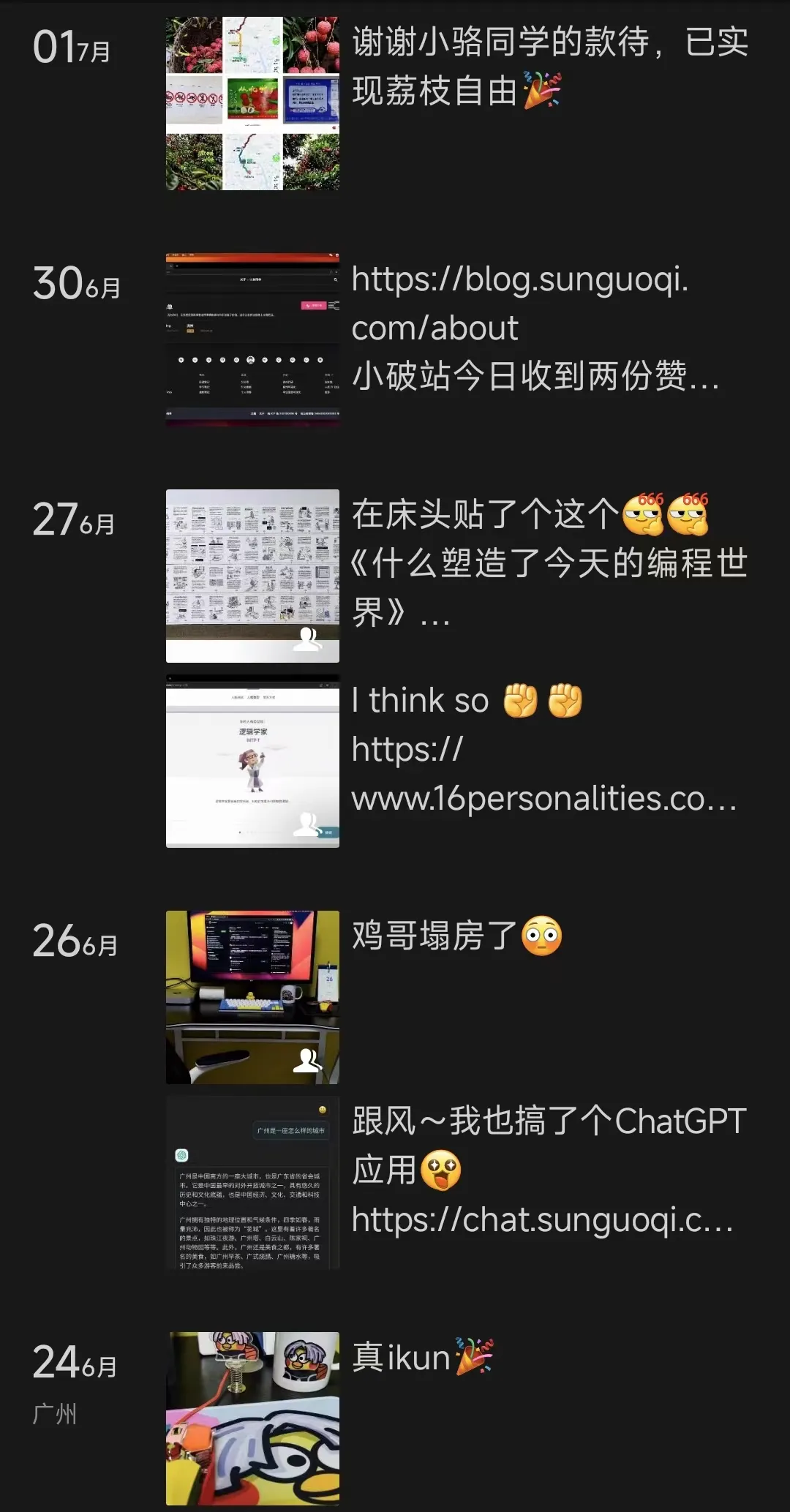Open the 01 July lychee photo collage
Image resolution: width=790 pixels, height=1512 pixels.
252,104
